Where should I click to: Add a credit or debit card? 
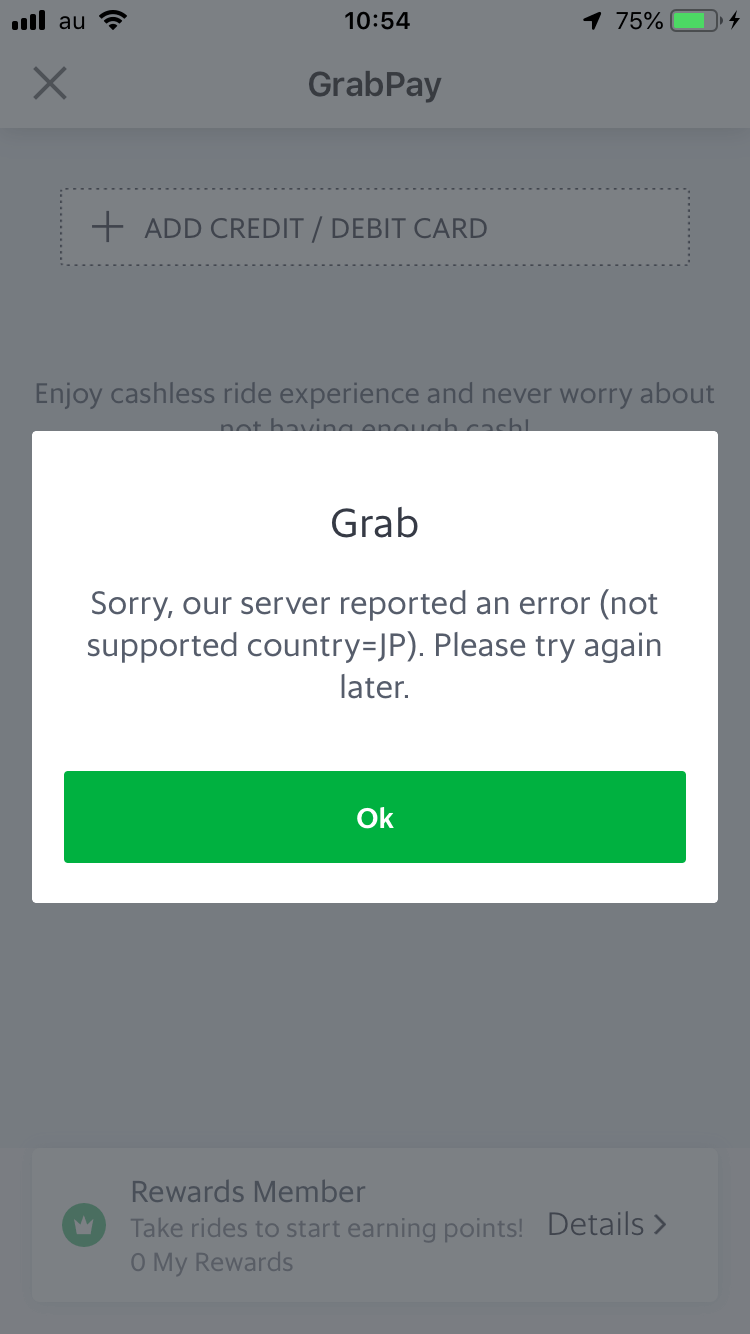tap(375, 228)
